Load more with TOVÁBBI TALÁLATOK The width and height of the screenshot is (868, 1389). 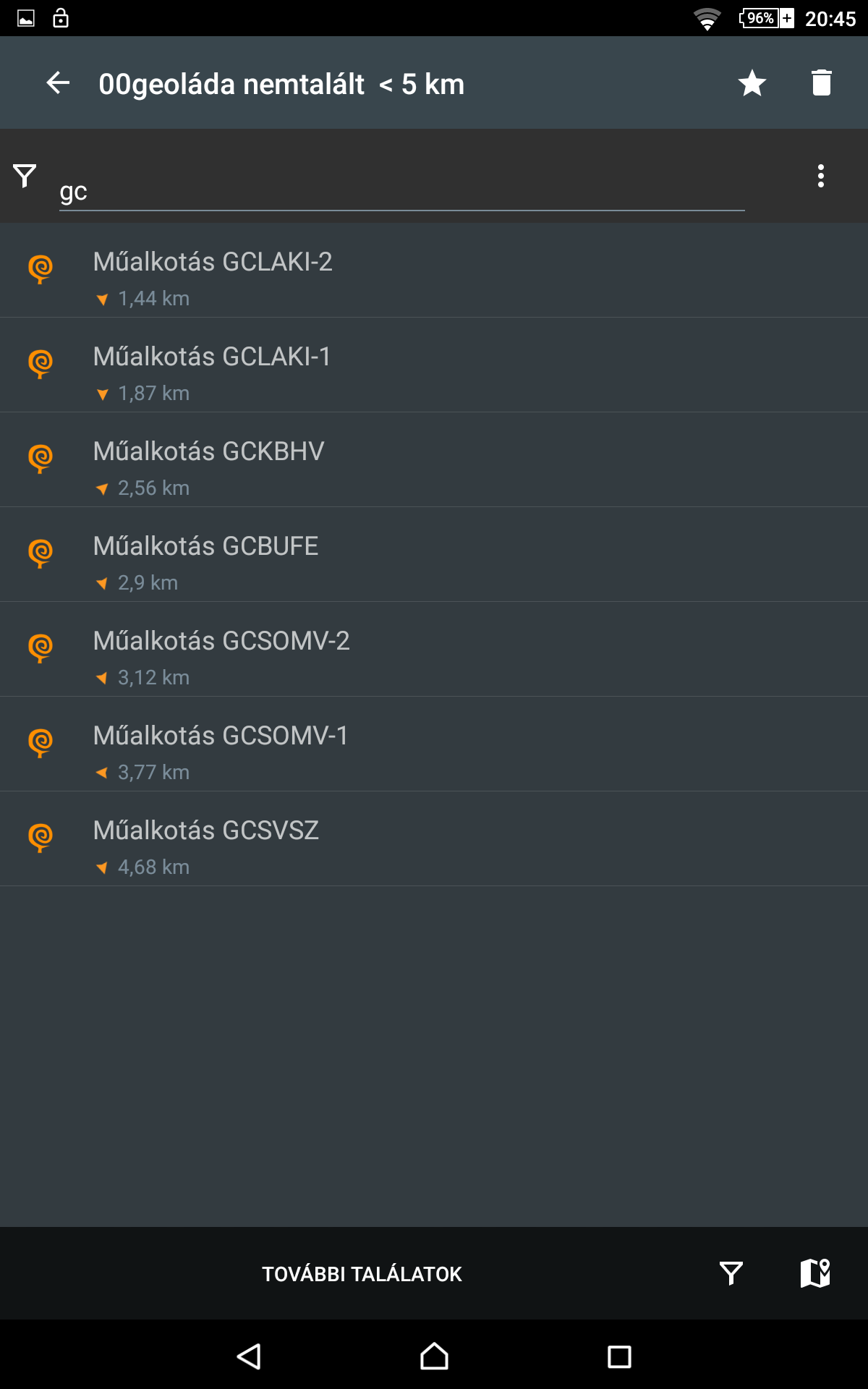tap(362, 1274)
